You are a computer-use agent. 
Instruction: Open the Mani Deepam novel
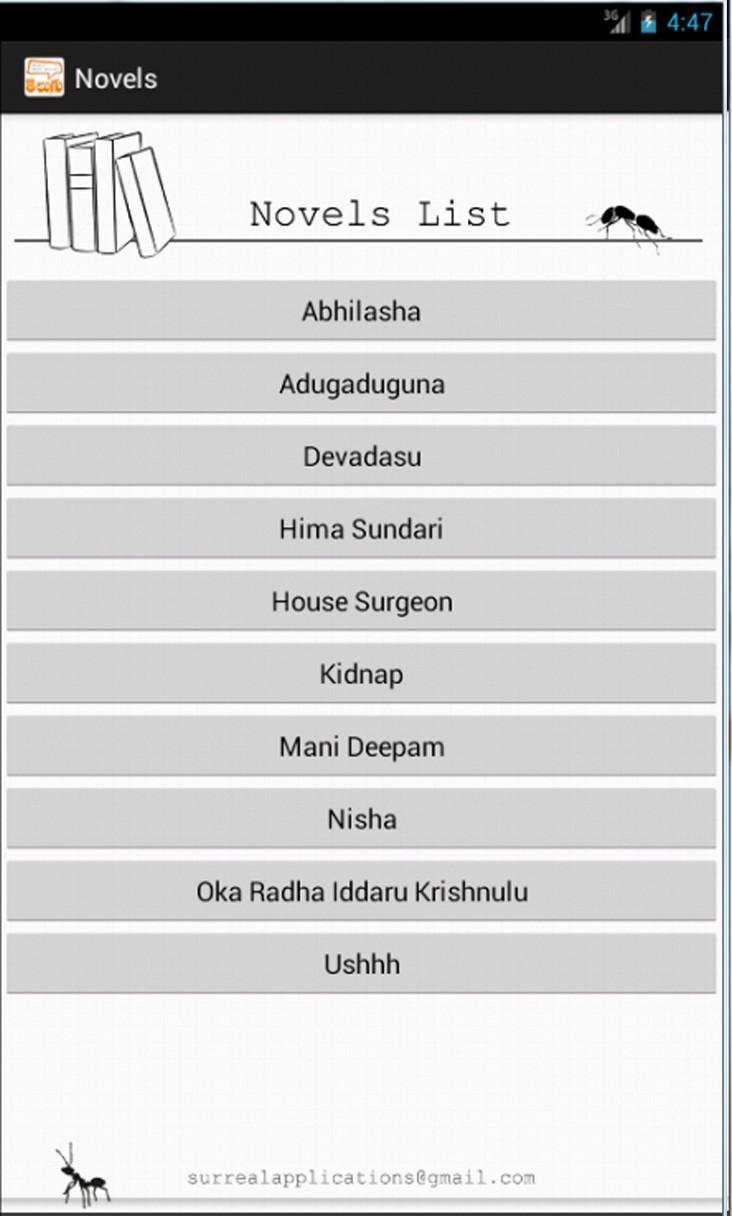coord(362,746)
